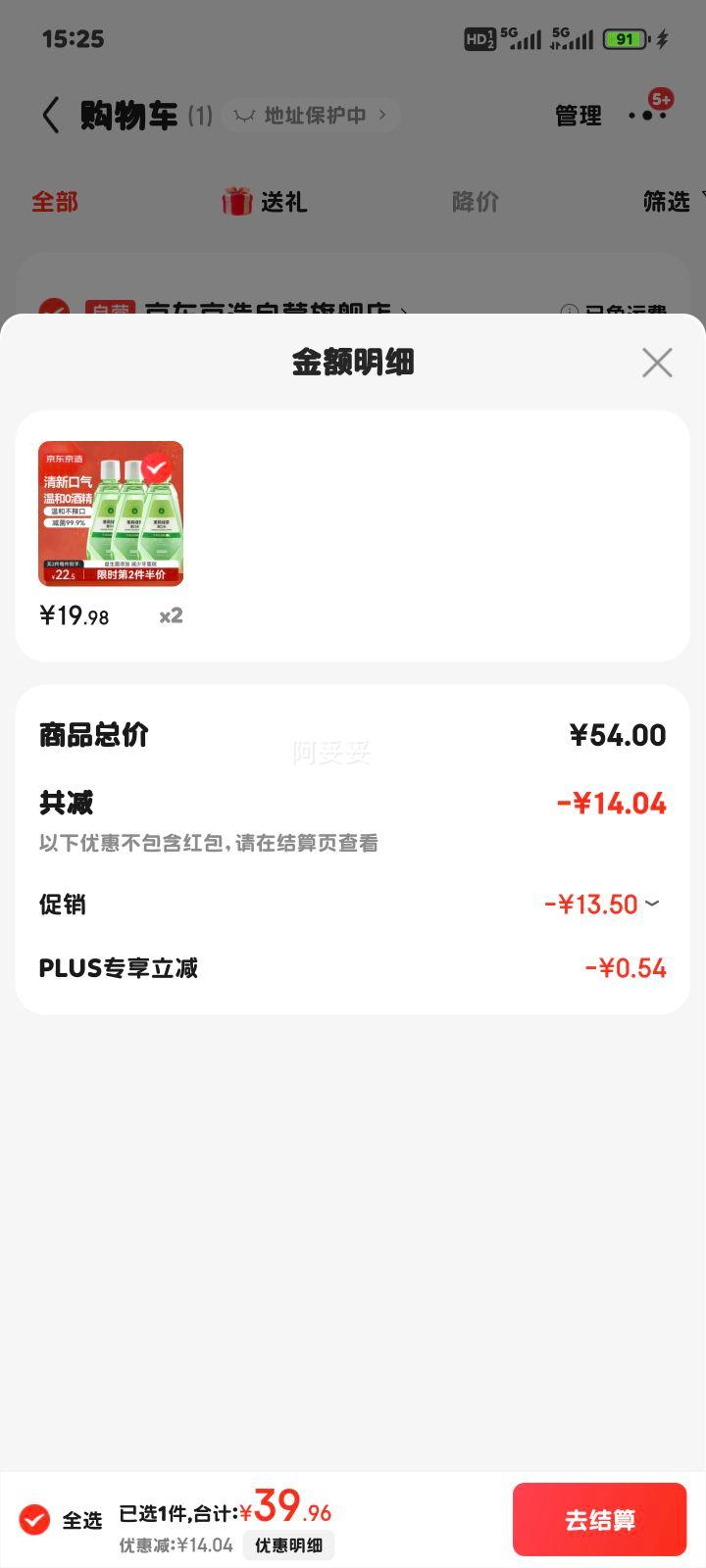Tap the glasses icon in 地址保护中 pill
Image resolution: width=706 pixels, height=1568 pixels.
(247, 115)
